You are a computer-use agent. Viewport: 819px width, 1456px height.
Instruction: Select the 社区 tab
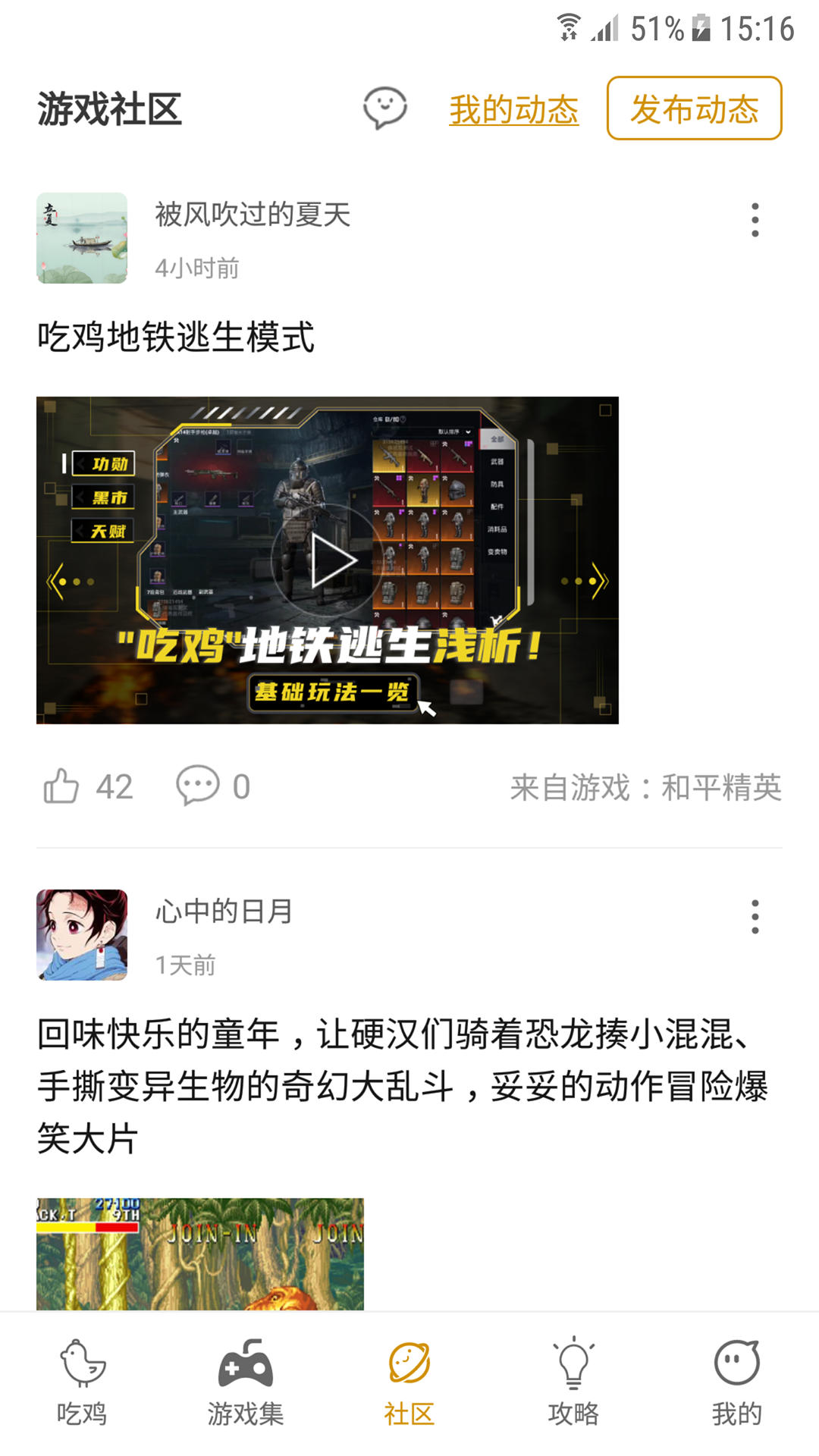pos(409,1383)
